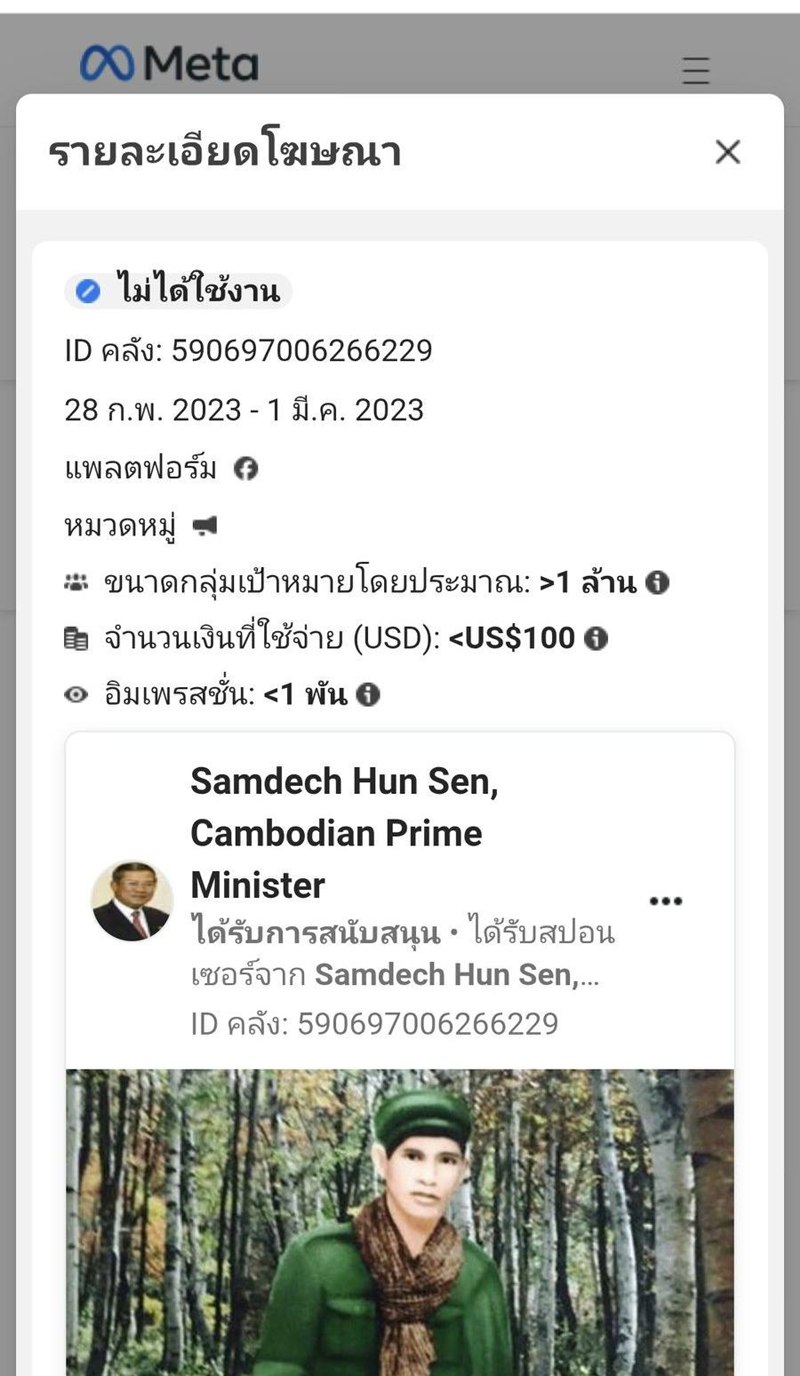
Task: Close the ad details dialog
Action: [727, 152]
